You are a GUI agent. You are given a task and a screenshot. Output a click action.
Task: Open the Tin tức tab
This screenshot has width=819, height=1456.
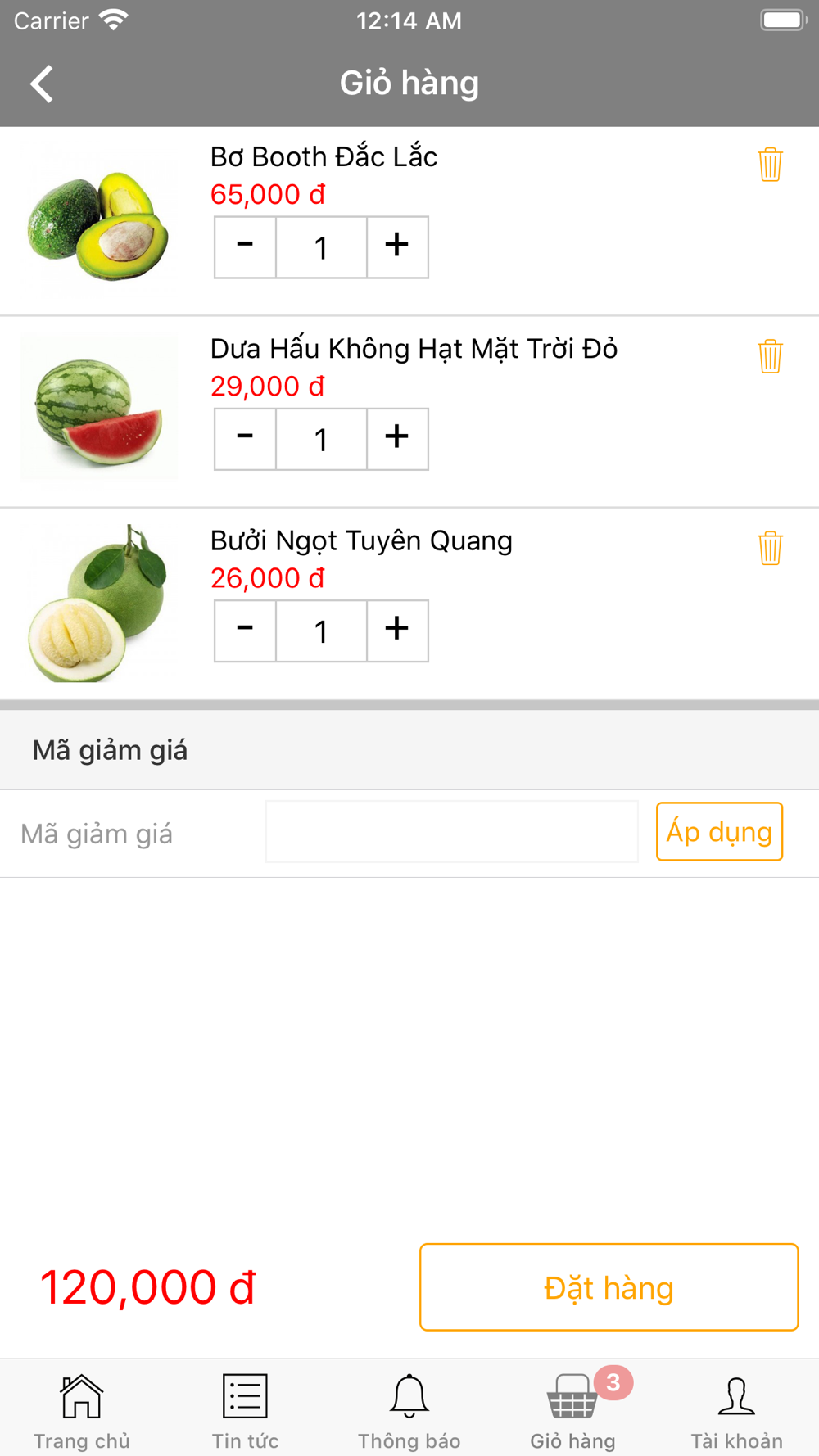coord(246,1410)
